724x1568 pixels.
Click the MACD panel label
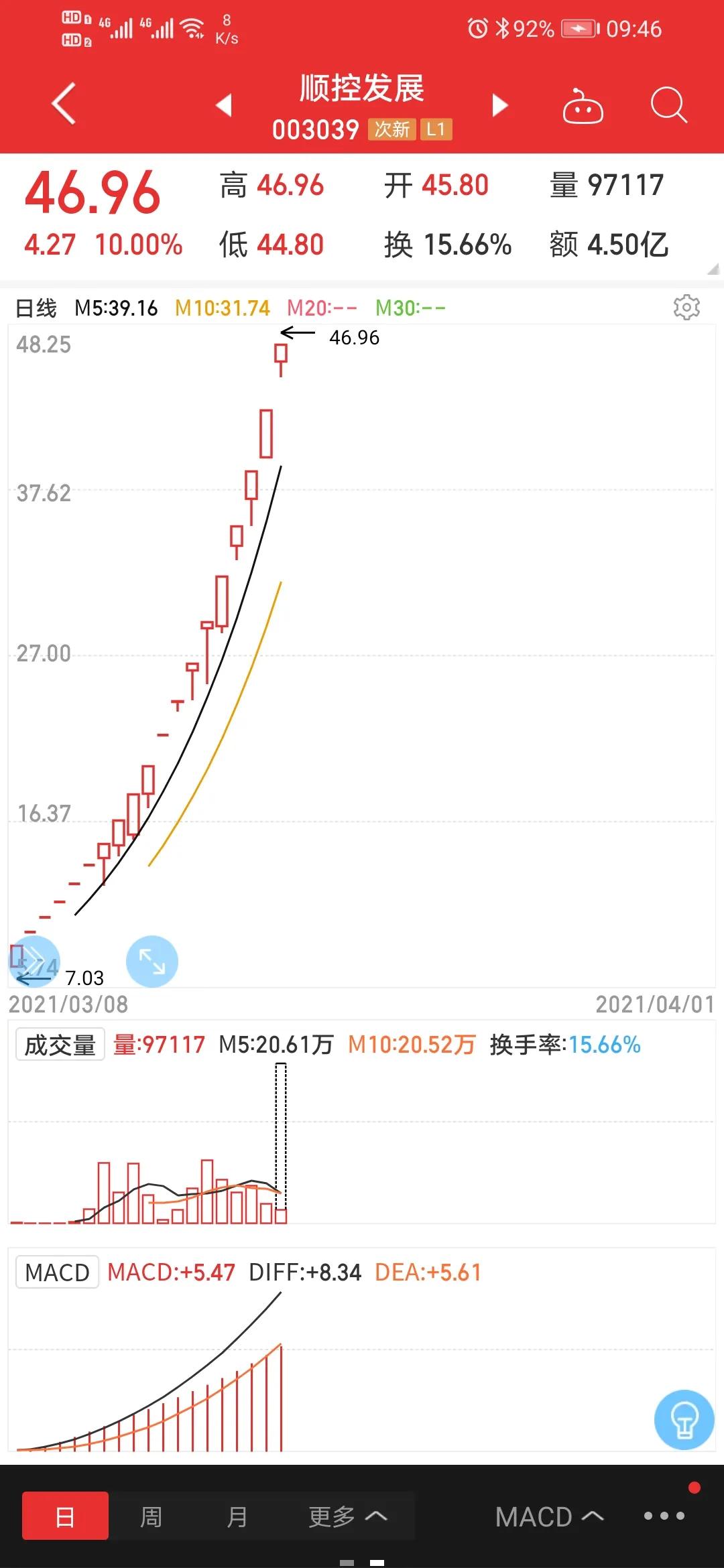56,1272
